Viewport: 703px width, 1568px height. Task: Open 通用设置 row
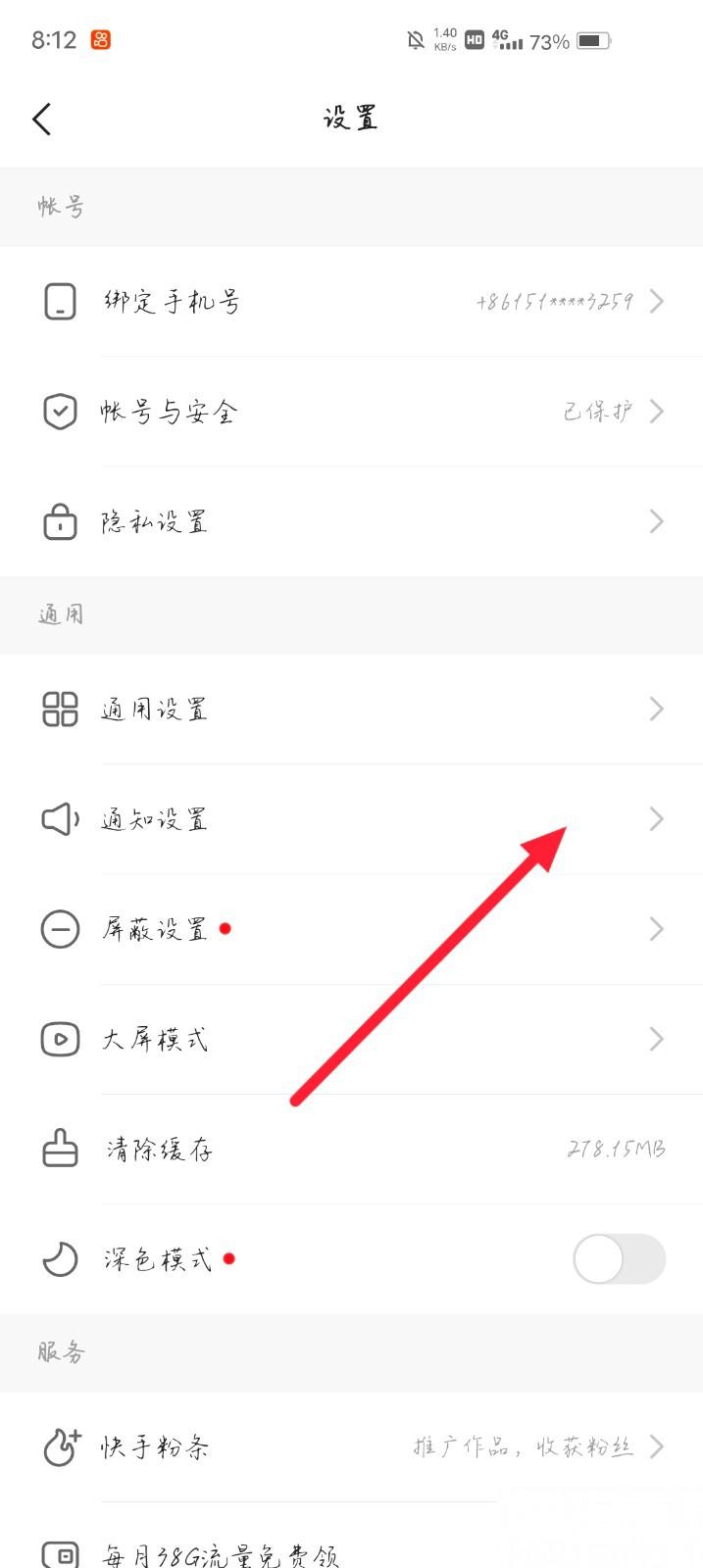351,709
